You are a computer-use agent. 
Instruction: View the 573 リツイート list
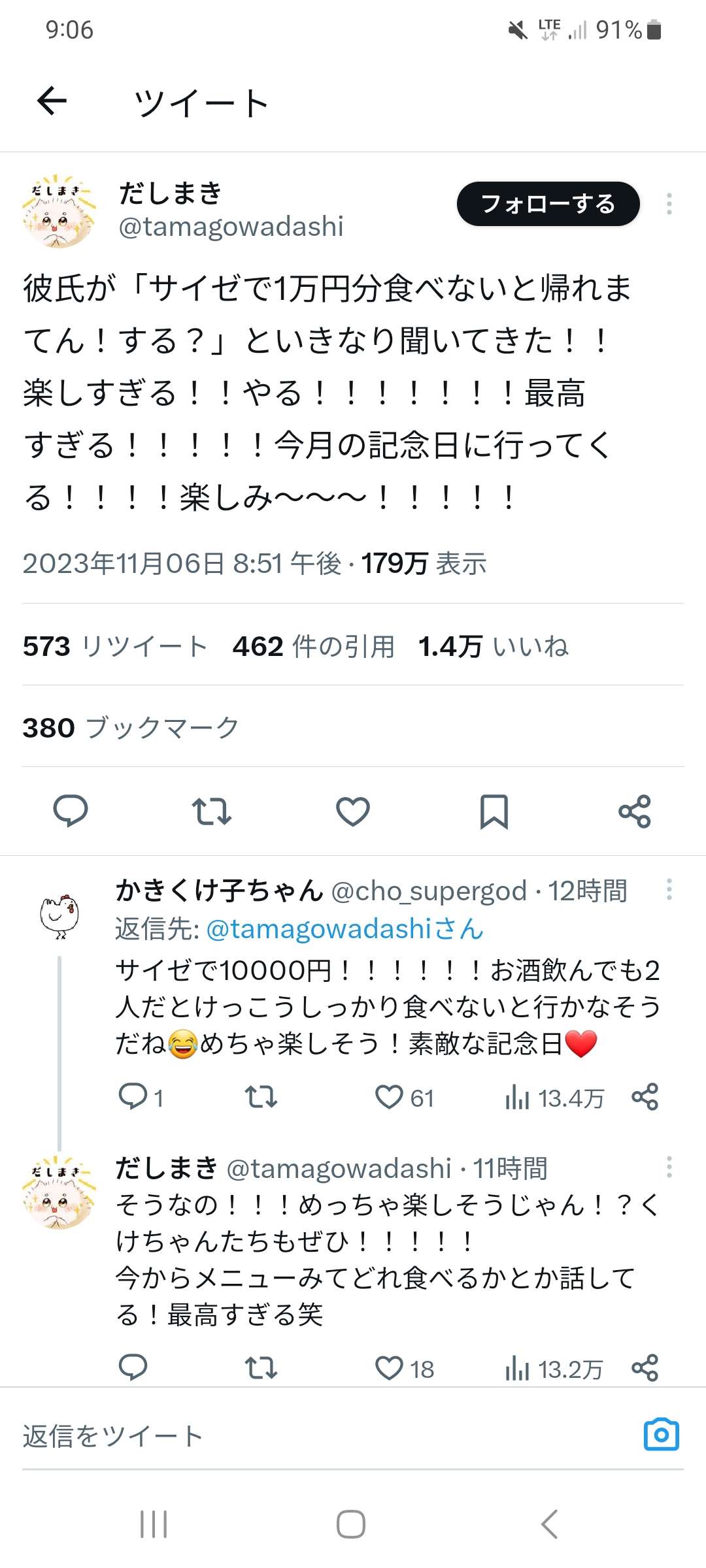pyautogui.click(x=115, y=646)
